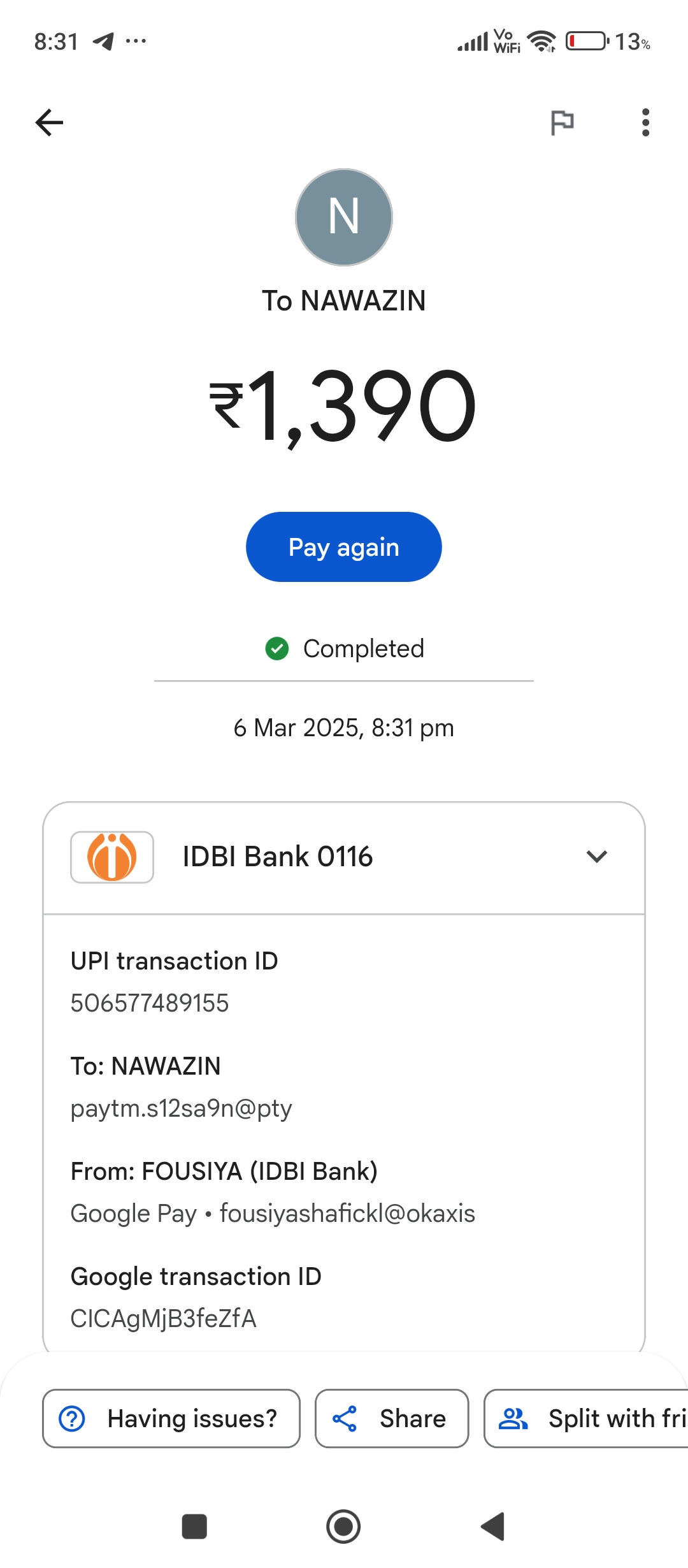The width and height of the screenshot is (688, 1568).
Task: Tap the Pay again button
Action: point(344,547)
